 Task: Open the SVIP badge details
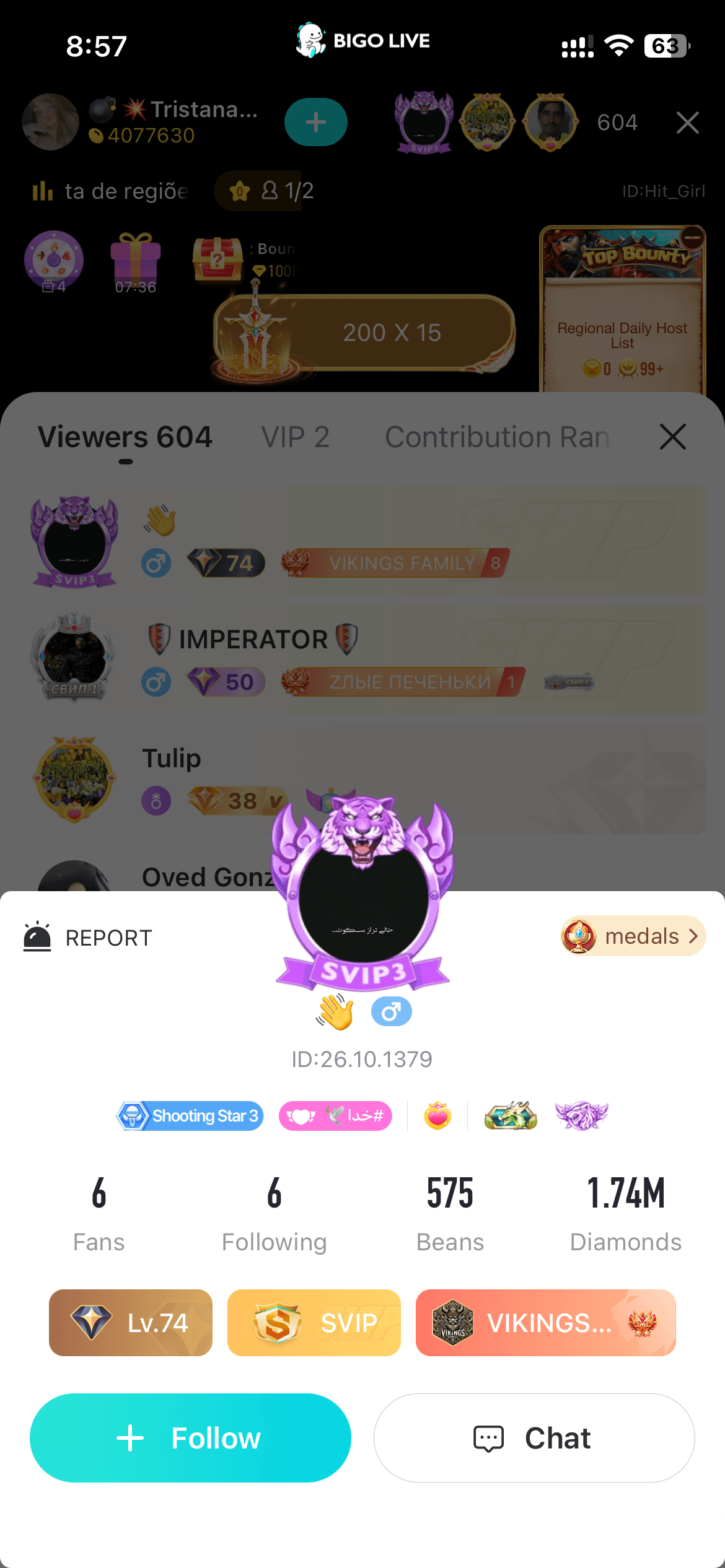(x=314, y=1323)
